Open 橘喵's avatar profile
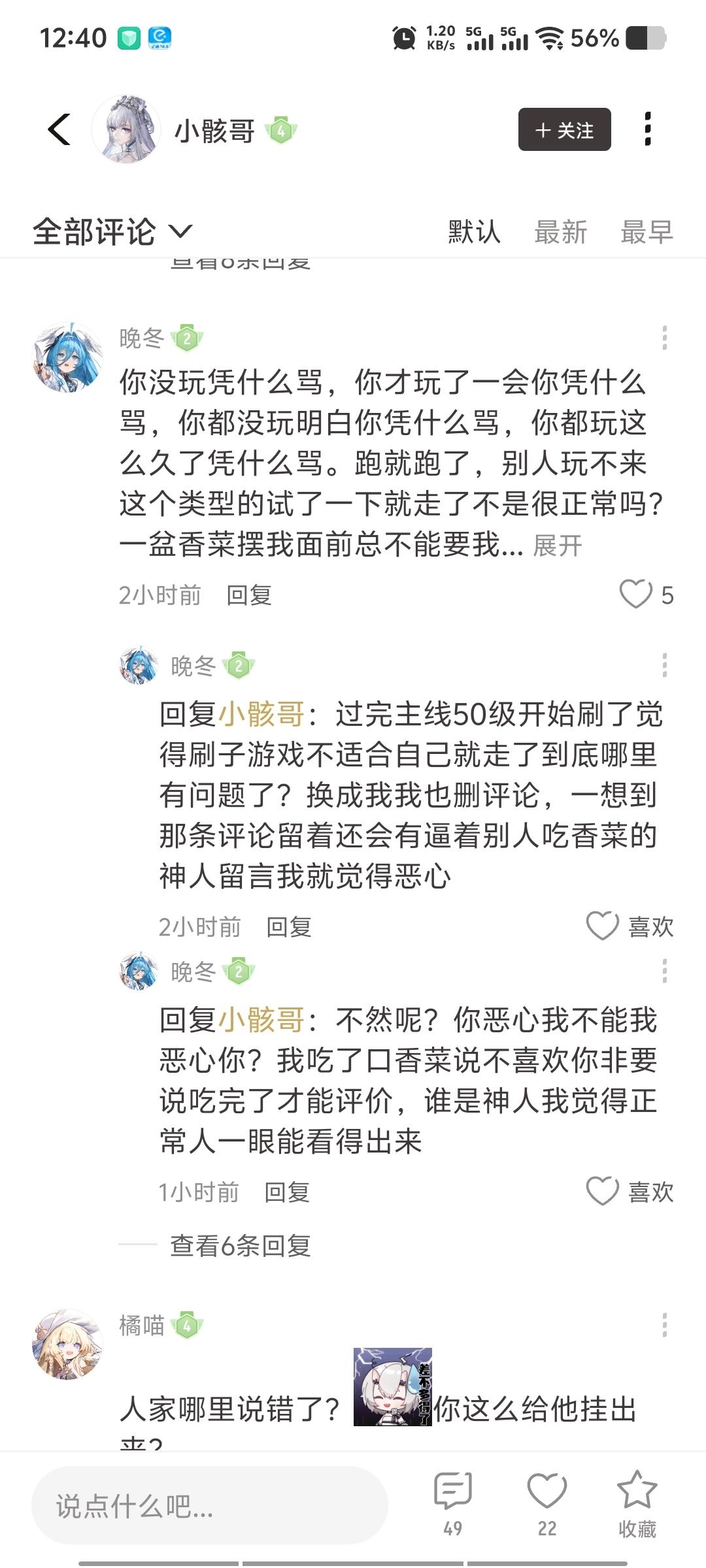The image size is (706, 1568). (x=67, y=1344)
